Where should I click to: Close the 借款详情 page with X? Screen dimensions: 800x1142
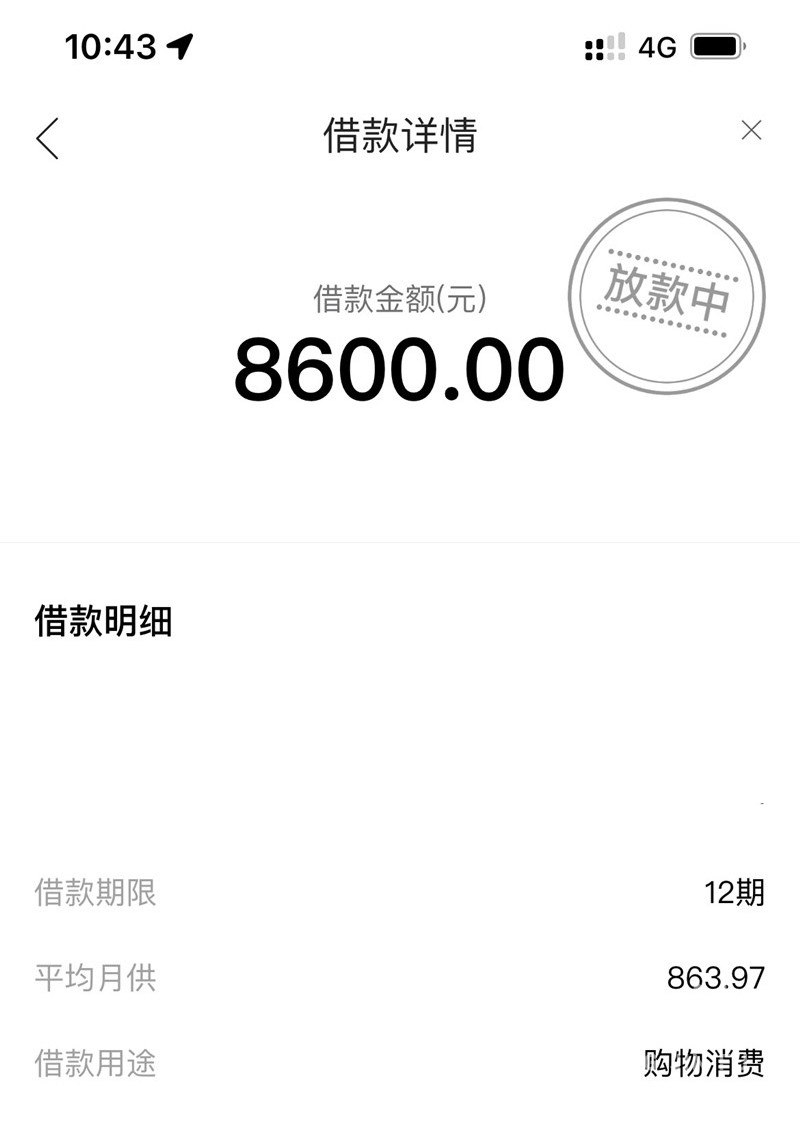tap(751, 130)
